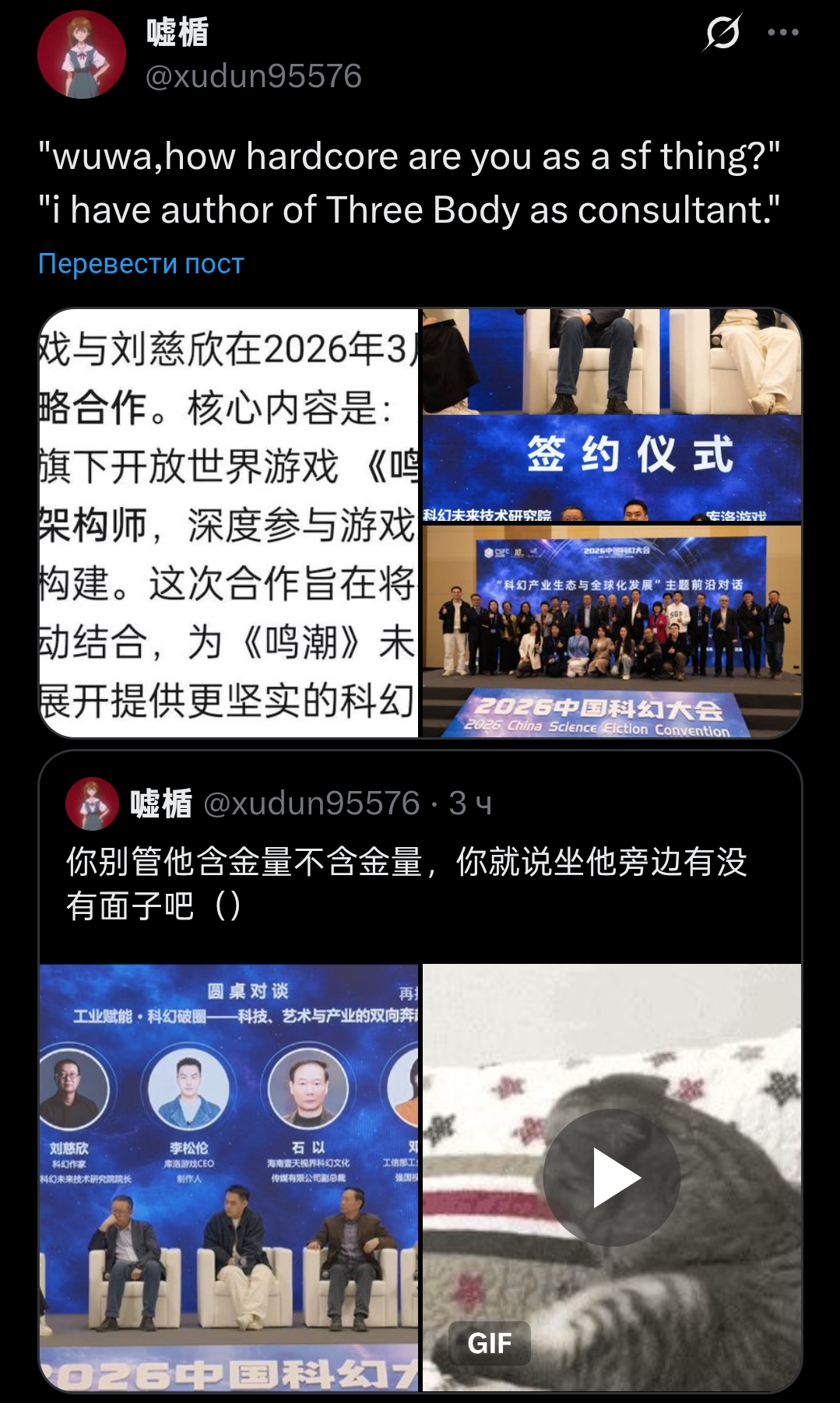Open the convention group photo

tap(611, 631)
